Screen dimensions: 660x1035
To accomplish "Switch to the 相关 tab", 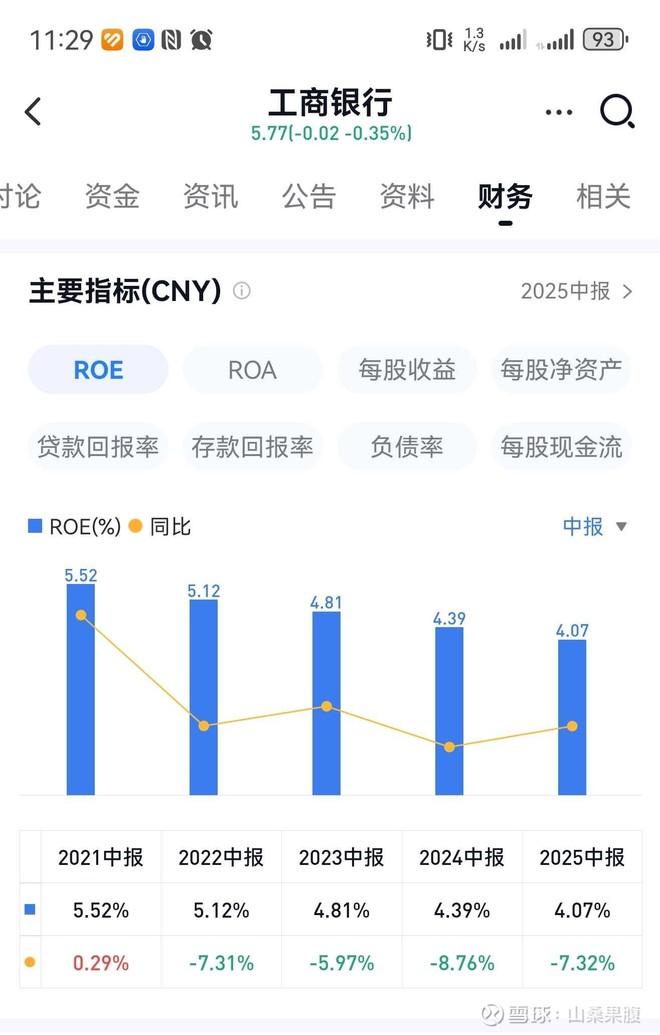I will click(x=603, y=196).
